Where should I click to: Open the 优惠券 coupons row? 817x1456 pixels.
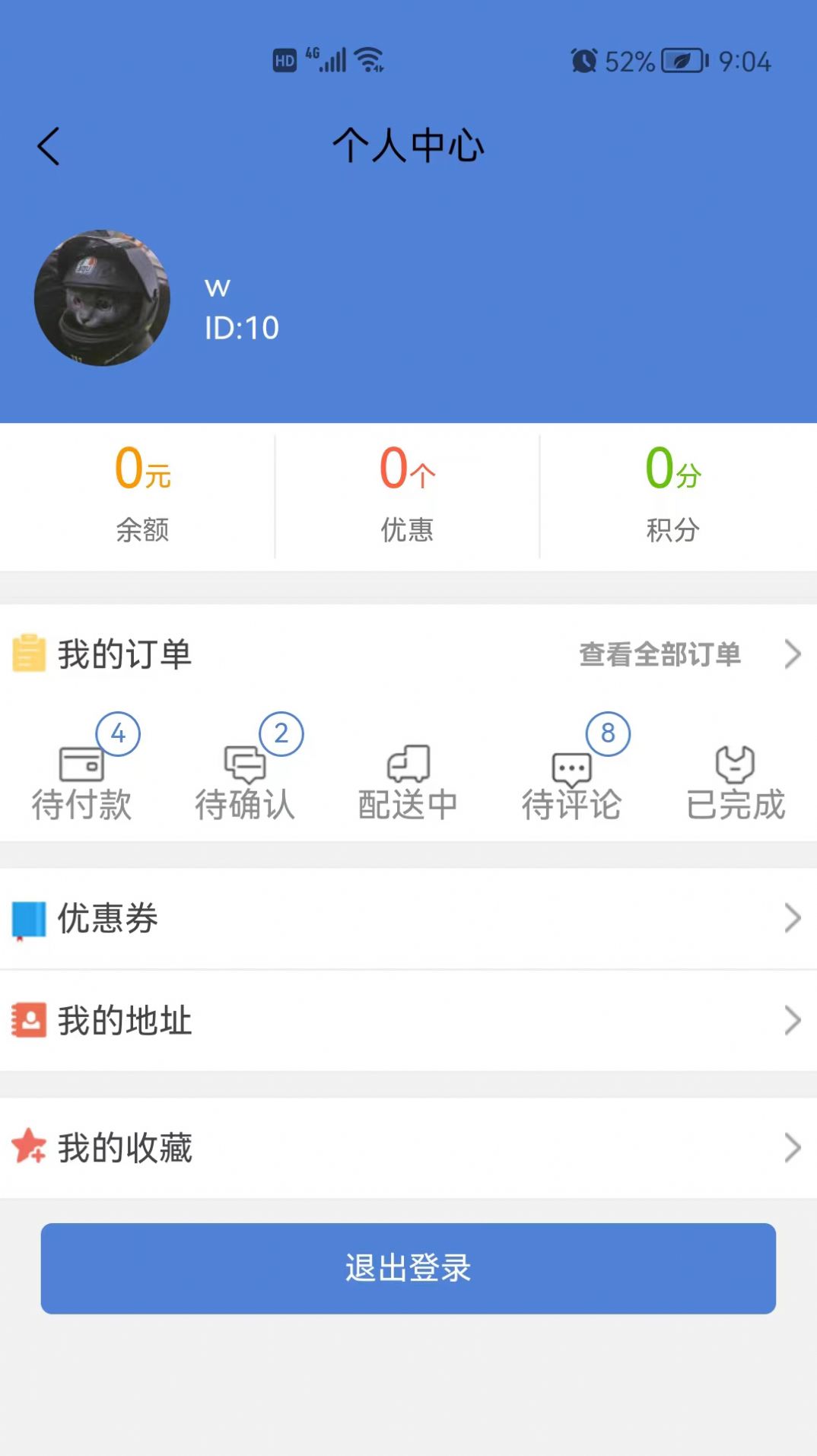408,918
